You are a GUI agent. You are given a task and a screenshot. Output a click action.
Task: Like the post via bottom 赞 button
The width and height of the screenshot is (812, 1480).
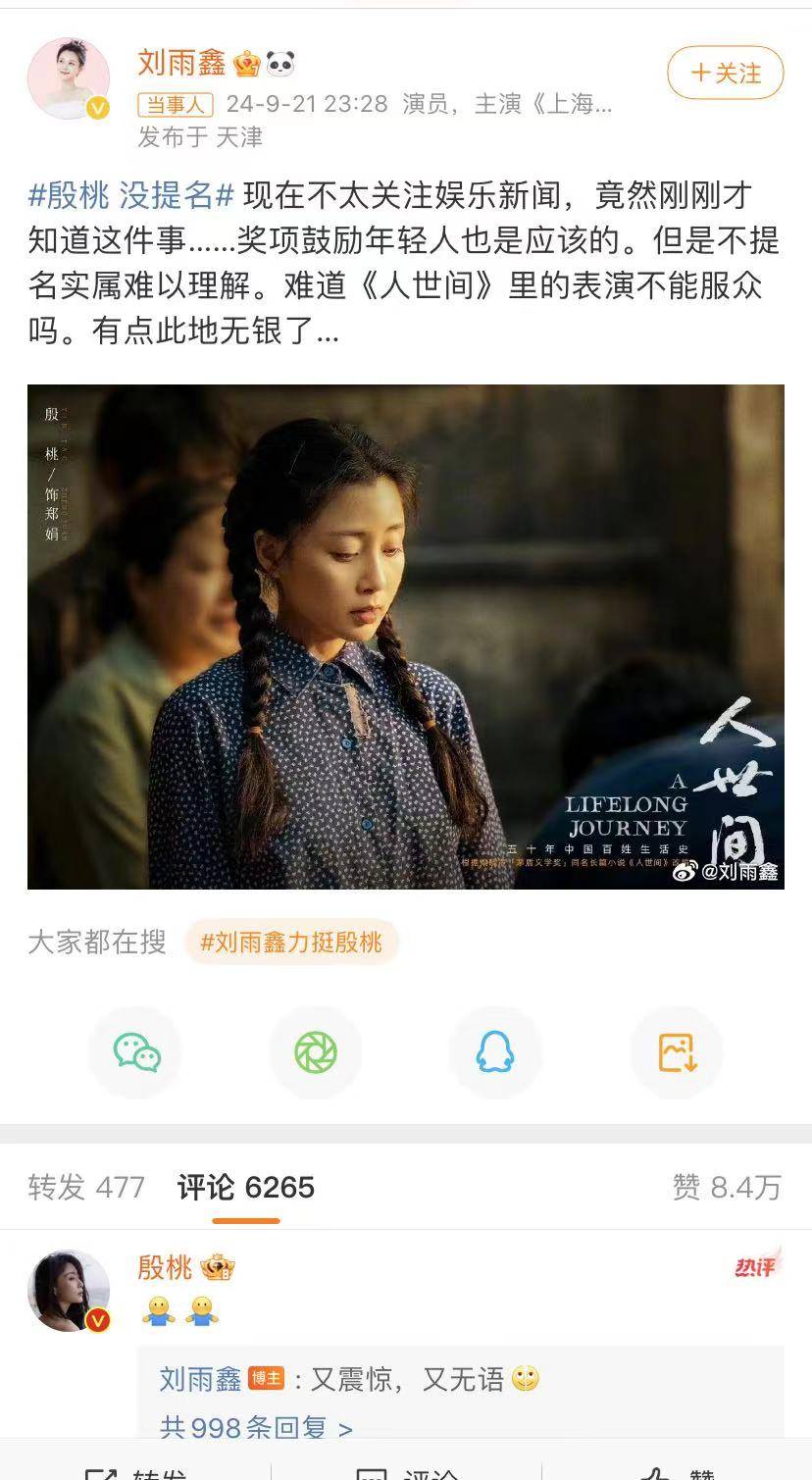click(x=677, y=1471)
